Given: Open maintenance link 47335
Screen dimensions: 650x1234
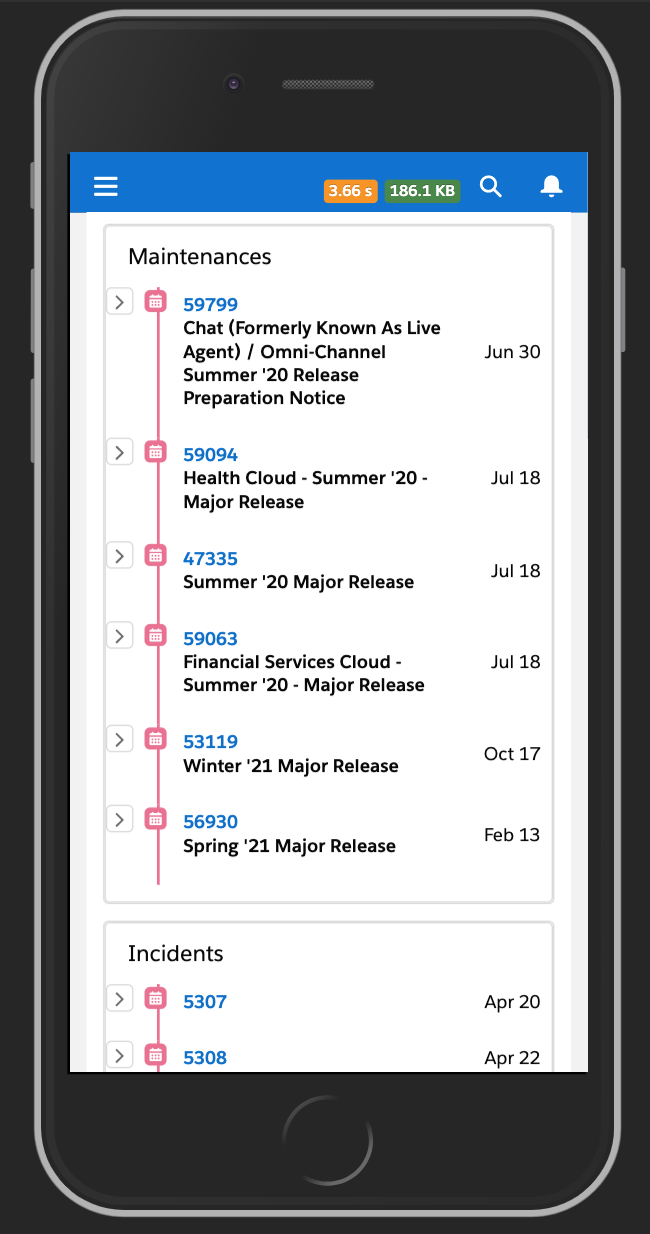Looking at the screenshot, I should (x=210, y=559).
